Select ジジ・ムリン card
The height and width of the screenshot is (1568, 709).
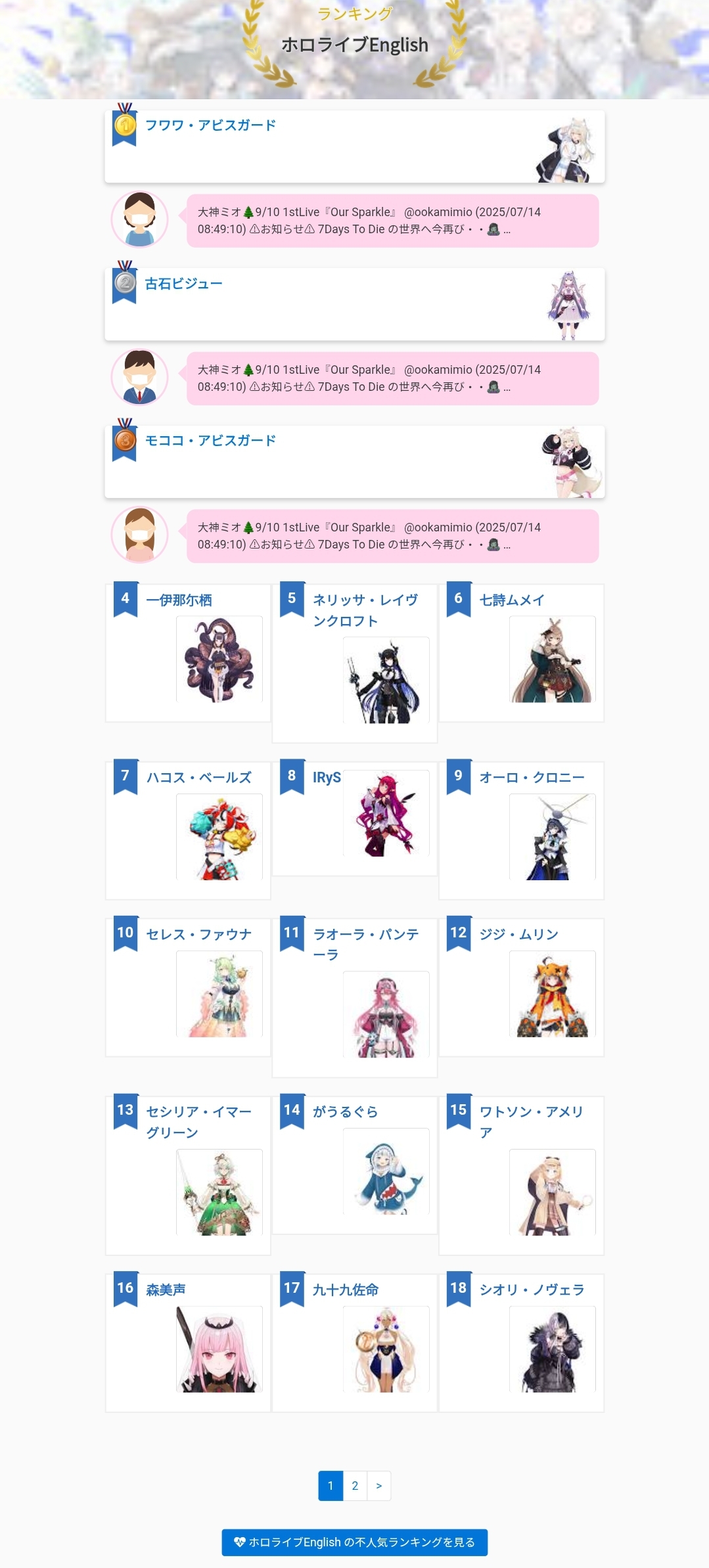(x=521, y=987)
